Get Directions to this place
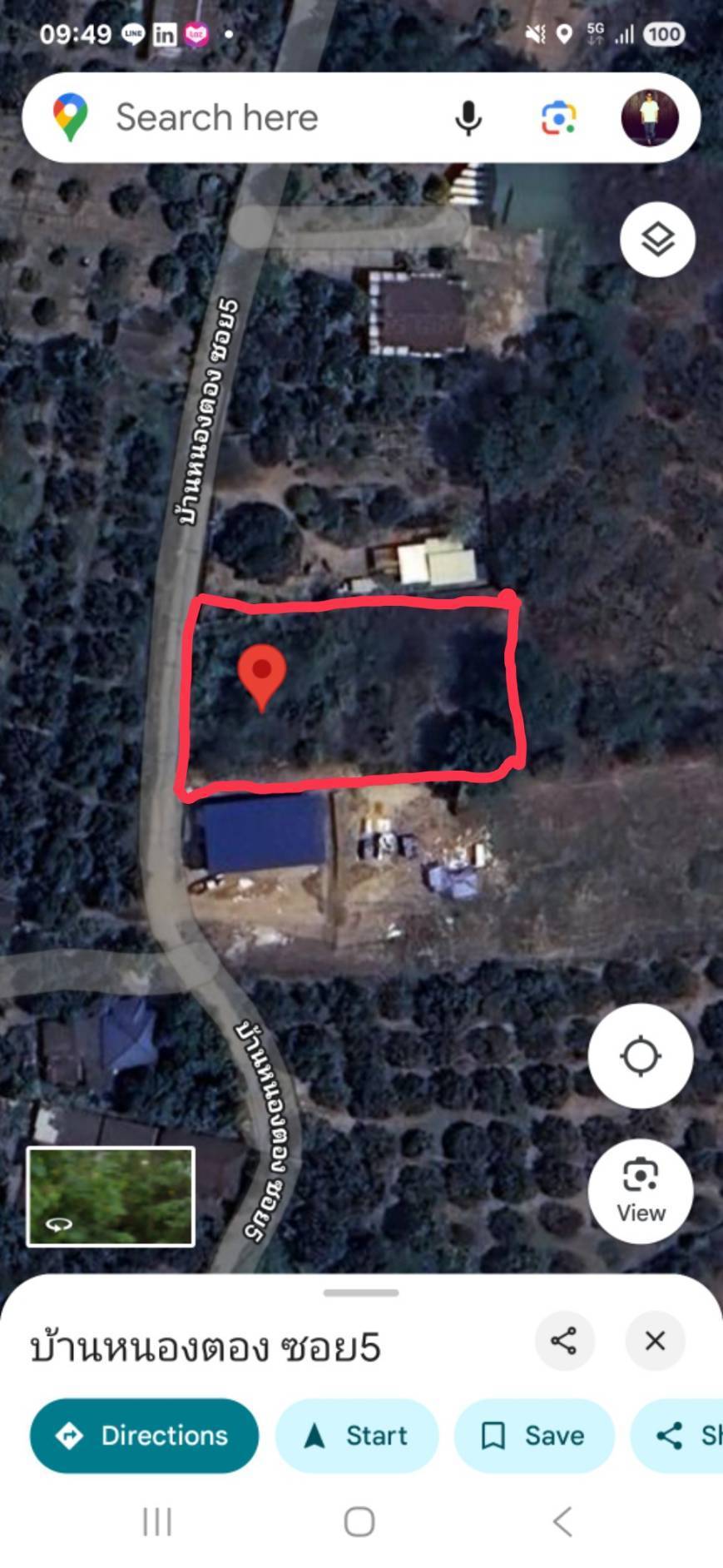Image resolution: width=723 pixels, height=1568 pixels. click(x=144, y=1436)
